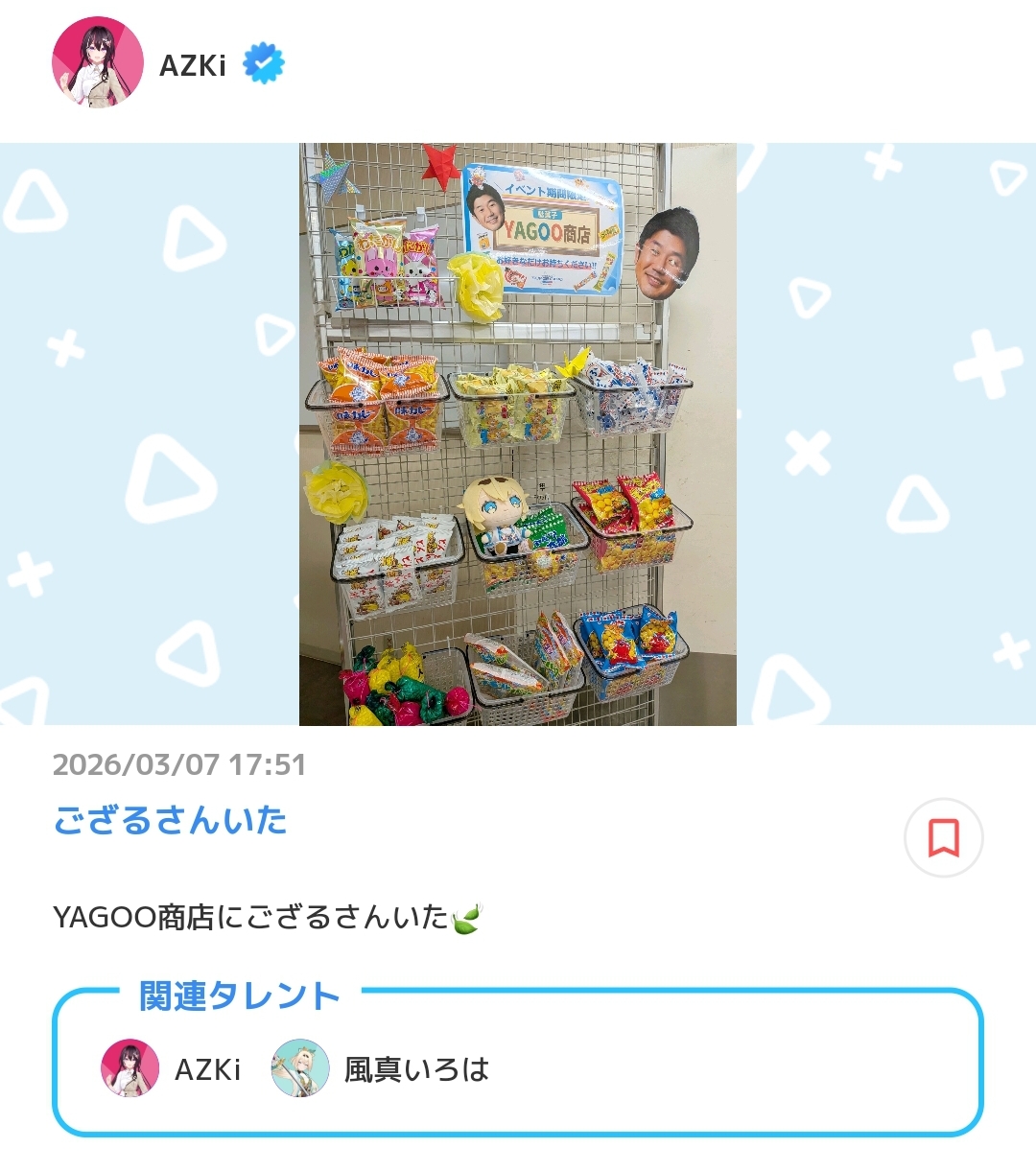Open AZKi's profile from the post header

coord(98,63)
